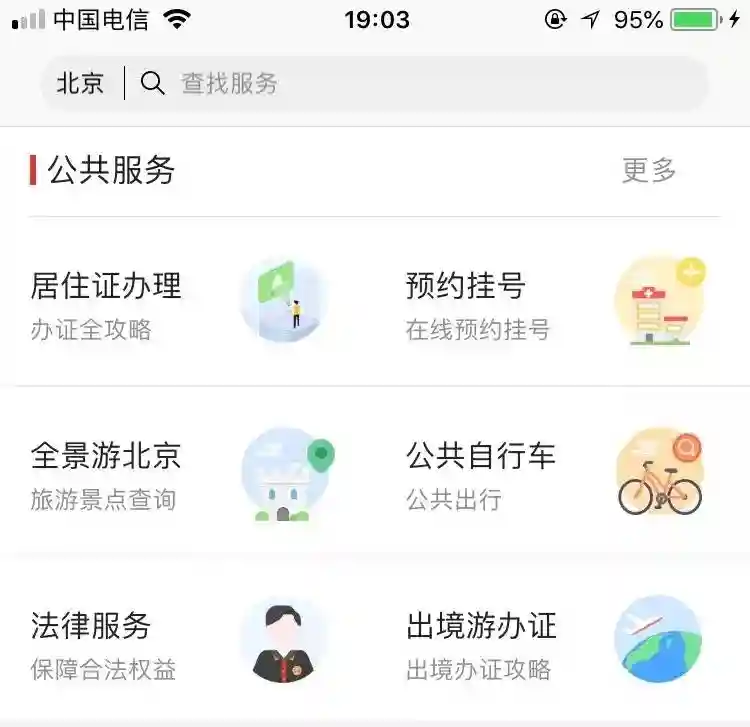The image size is (750, 727).
Task: Select the 全景游北京 tourism card
Action: click(180, 473)
